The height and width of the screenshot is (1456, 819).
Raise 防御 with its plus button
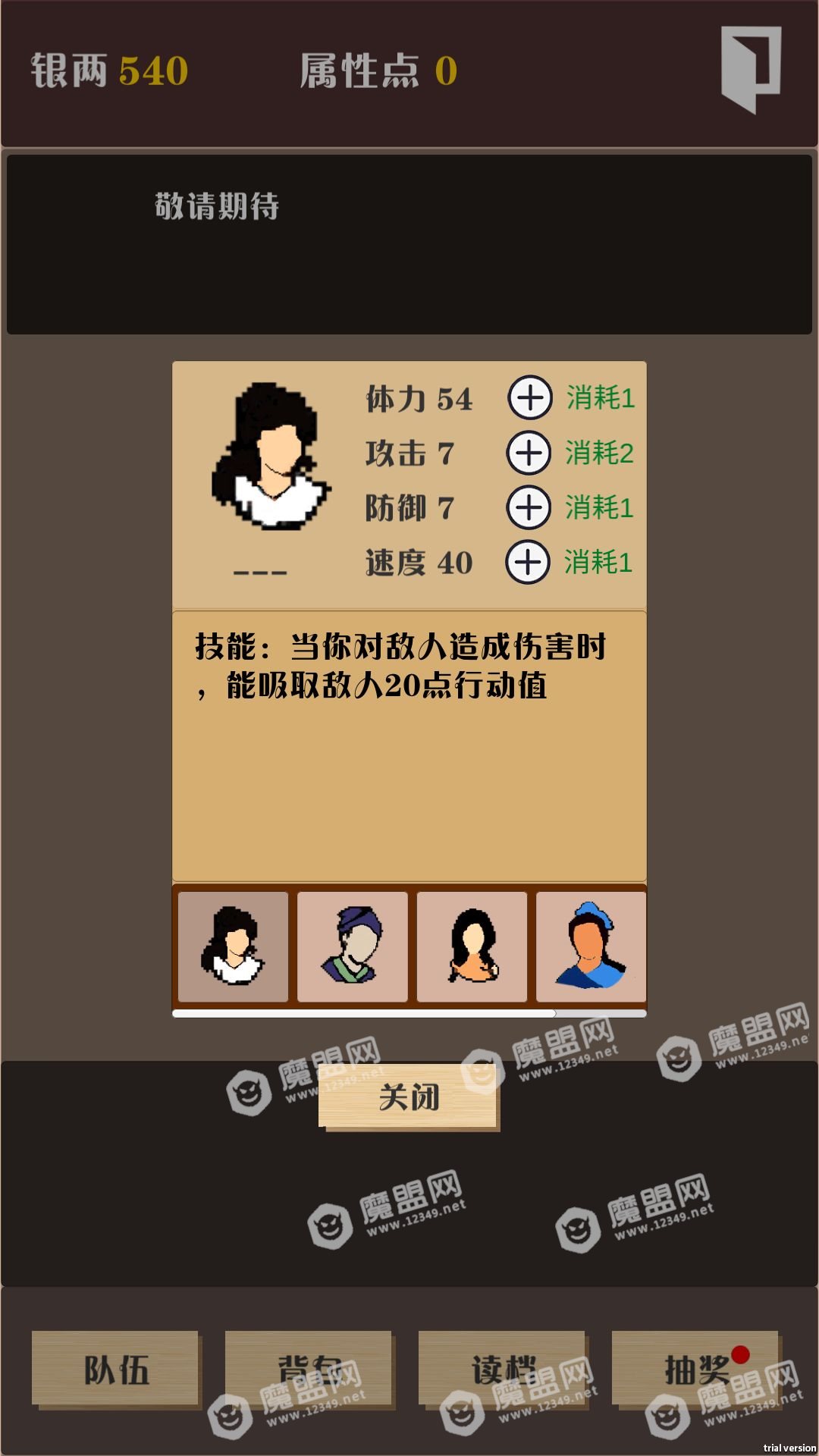[x=529, y=507]
